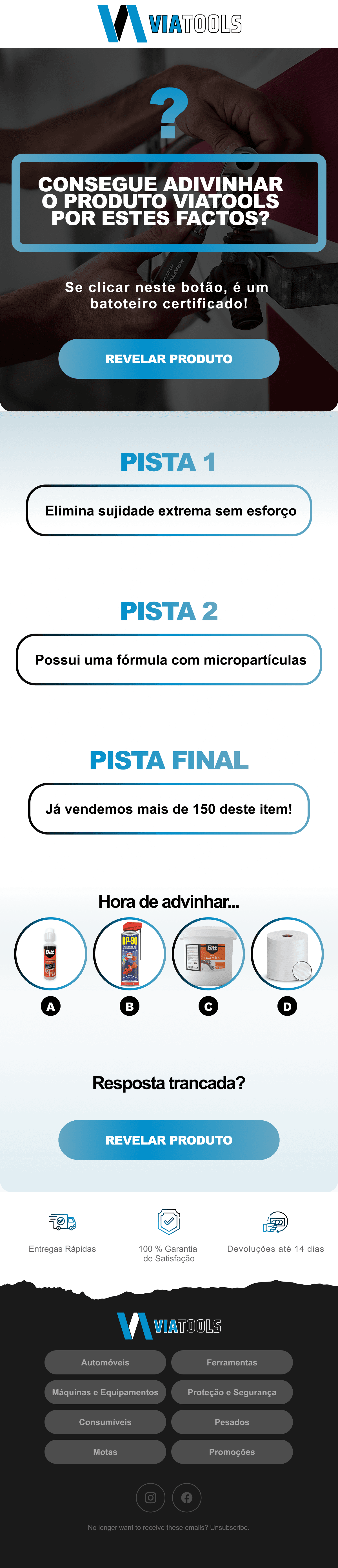Viewport: 338px width, 1568px height.
Task: Choose product option B, the spray can
Action: pos(129,954)
